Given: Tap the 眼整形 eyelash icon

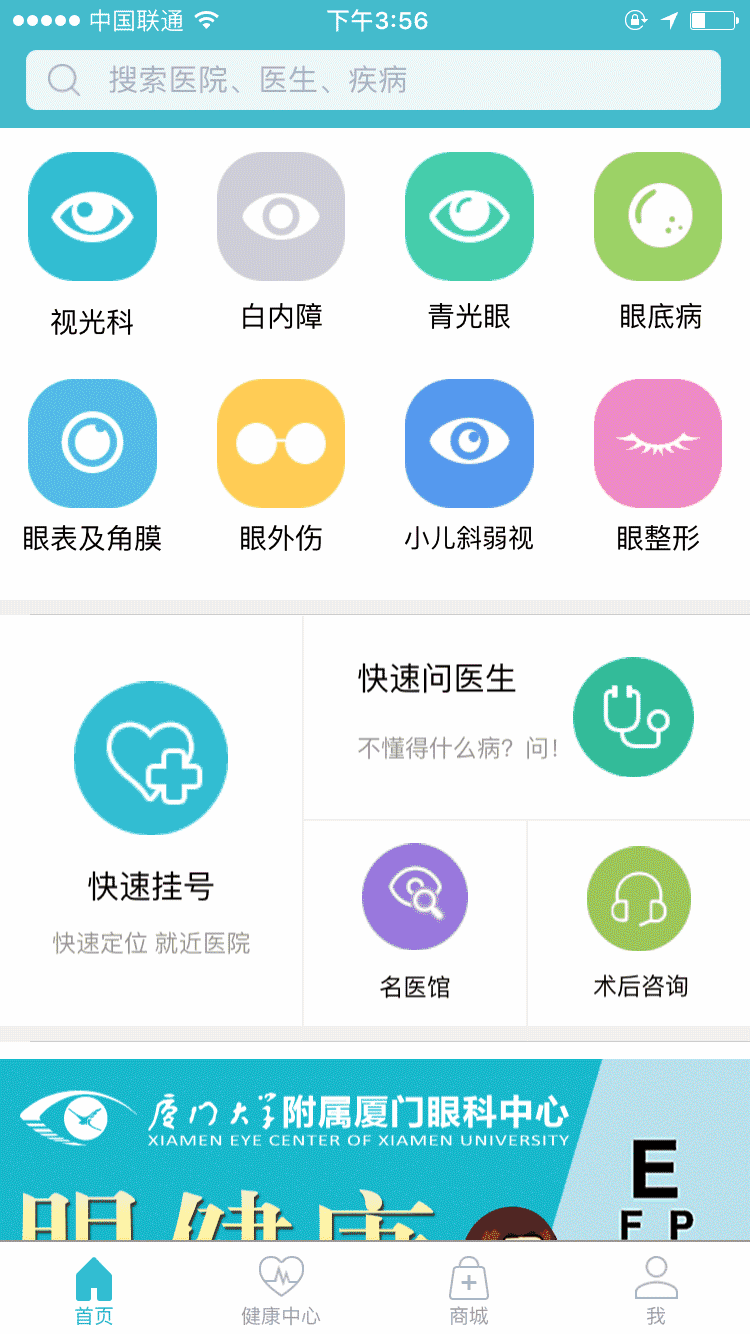Looking at the screenshot, I should (657, 442).
